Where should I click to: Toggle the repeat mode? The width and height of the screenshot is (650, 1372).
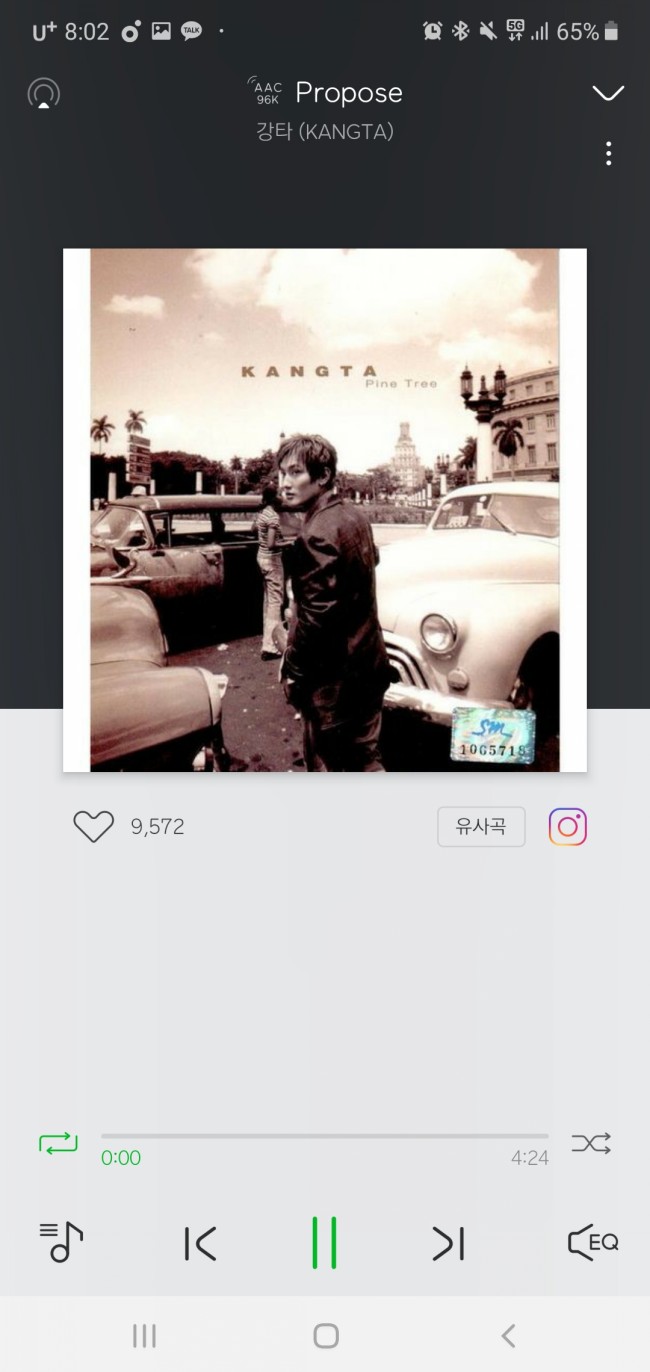click(x=58, y=1143)
